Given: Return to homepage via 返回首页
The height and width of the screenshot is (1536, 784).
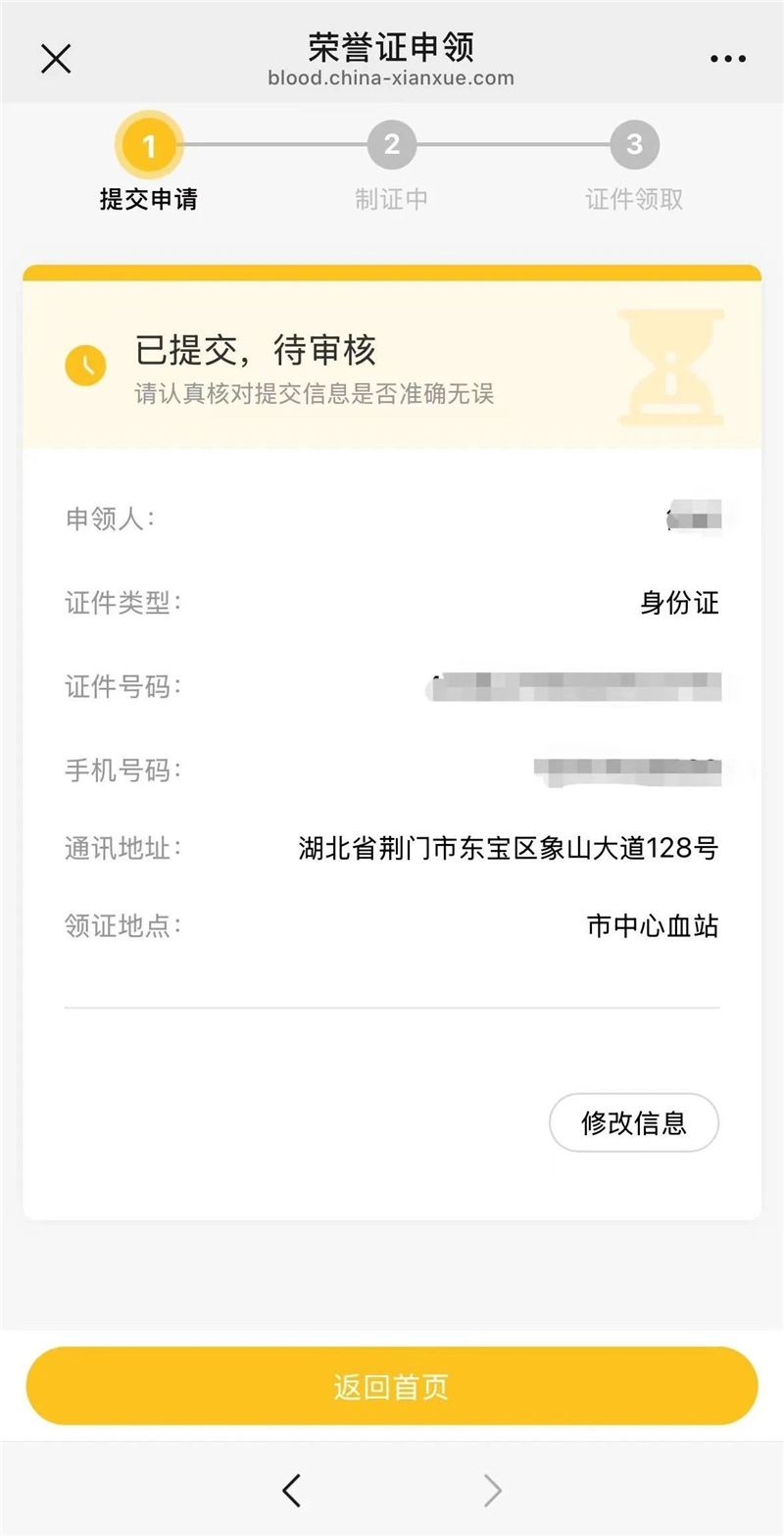Looking at the screenshot, I should coord(392,1386).
